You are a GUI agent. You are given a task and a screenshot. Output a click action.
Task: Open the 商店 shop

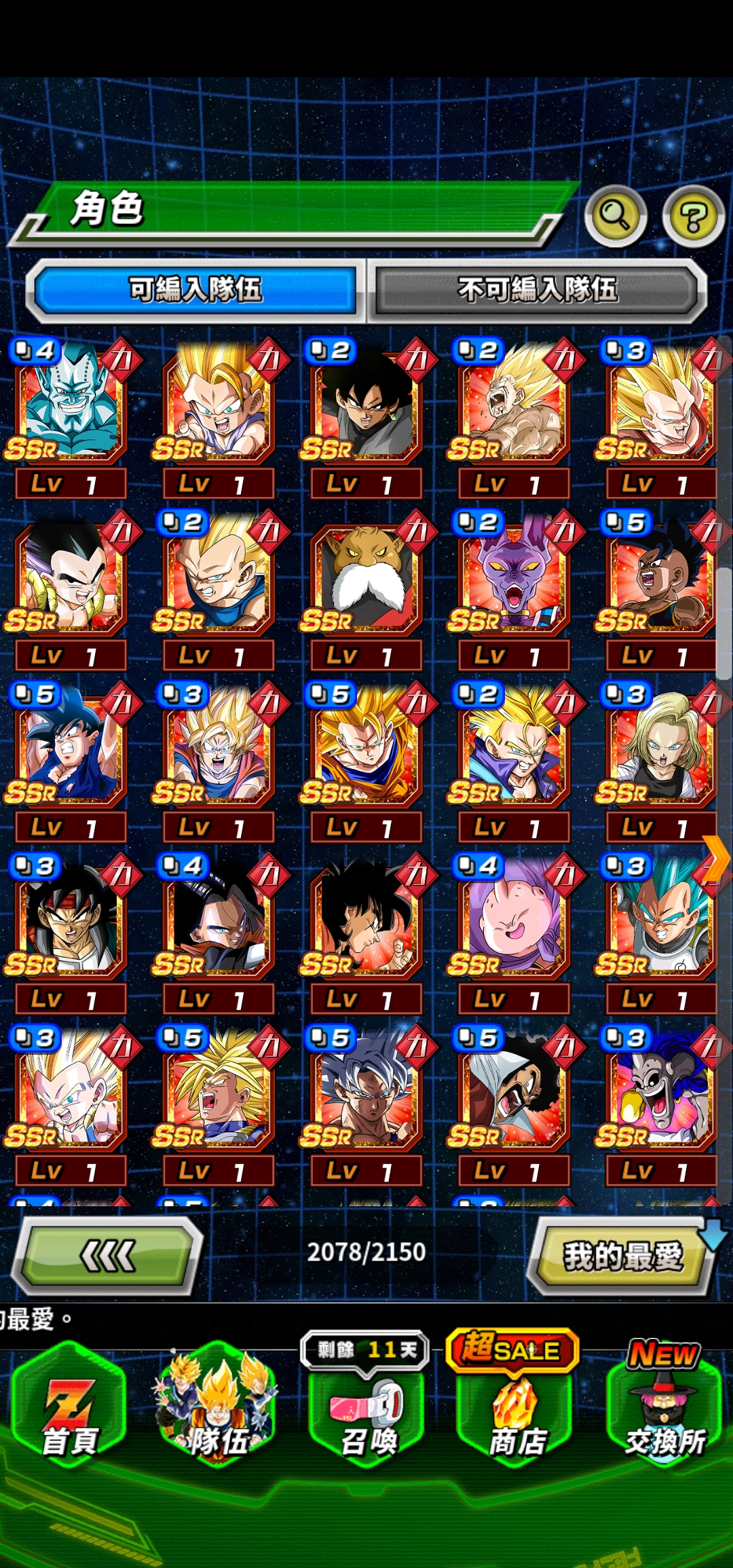516,1412
